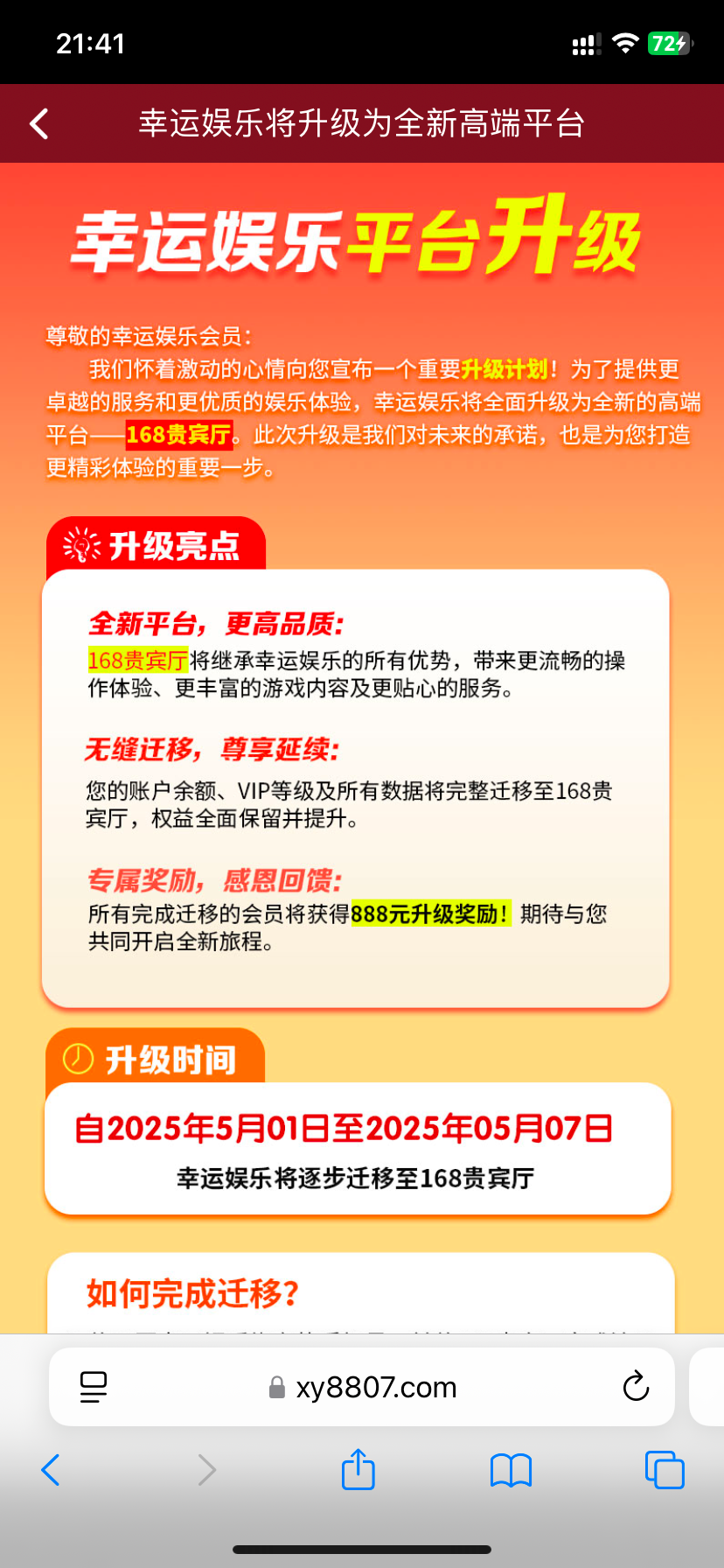Open the Safari share sheet
724x1568 pixels.
point(359,1469)
